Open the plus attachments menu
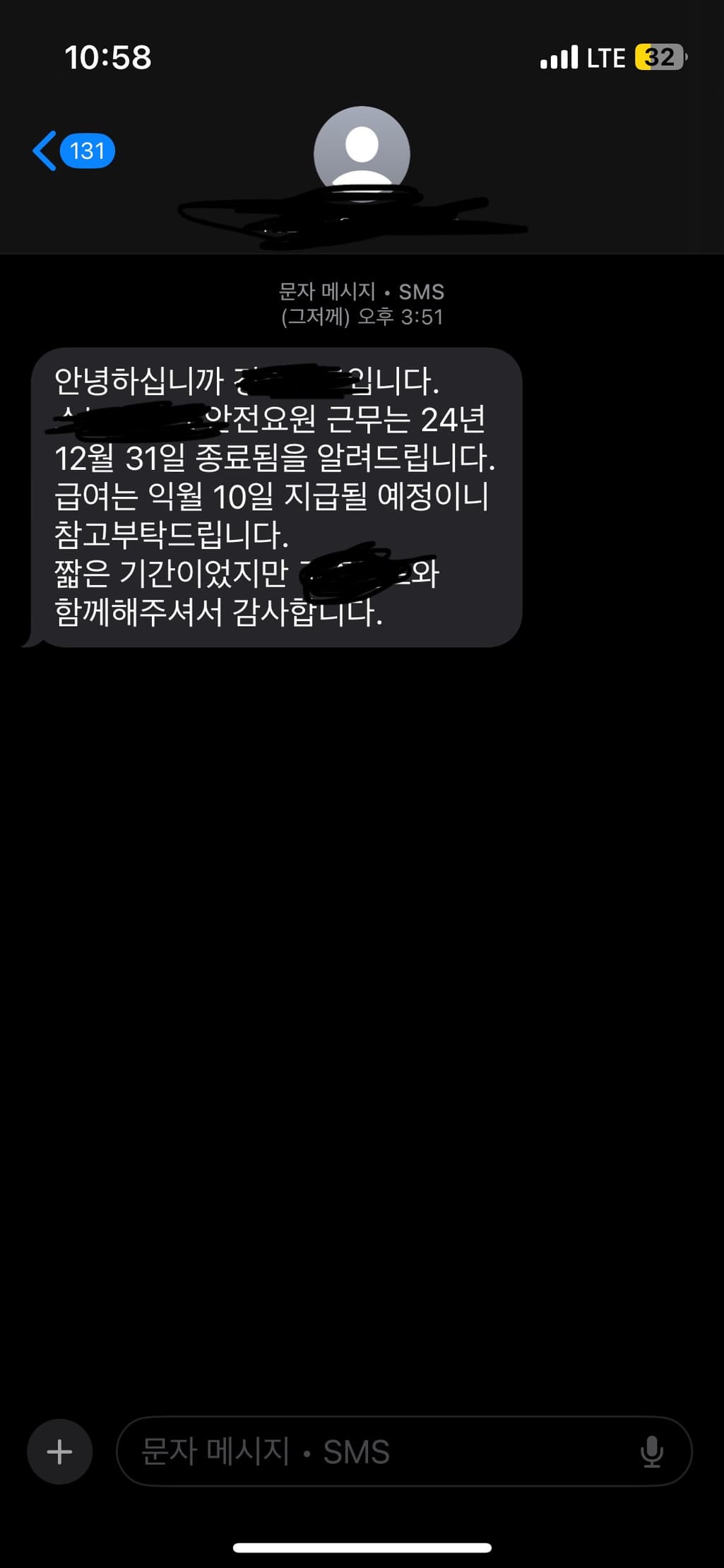 (x=60, y=1451)
